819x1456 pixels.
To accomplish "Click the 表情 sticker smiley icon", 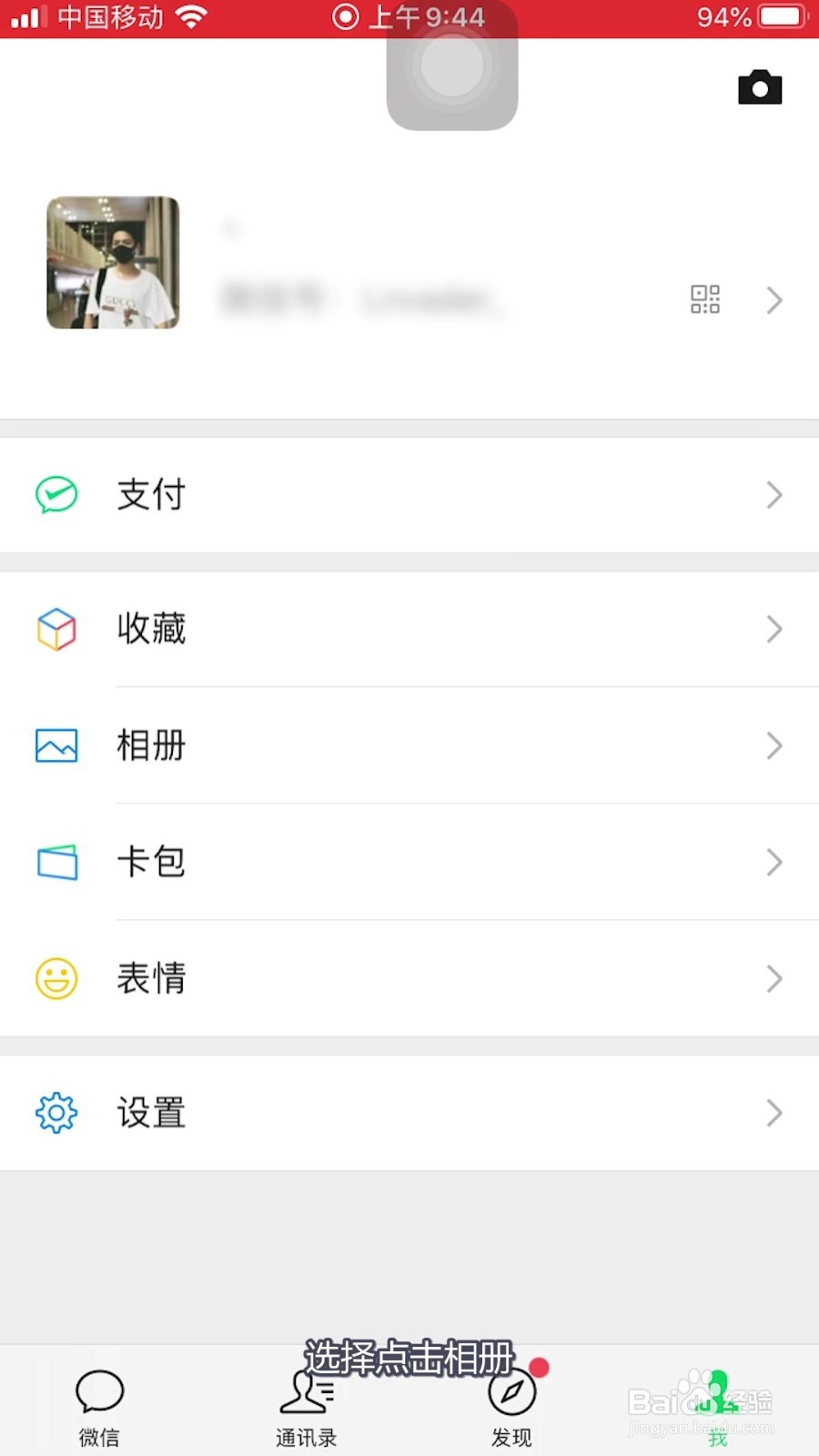I will [x=56, y=978].
